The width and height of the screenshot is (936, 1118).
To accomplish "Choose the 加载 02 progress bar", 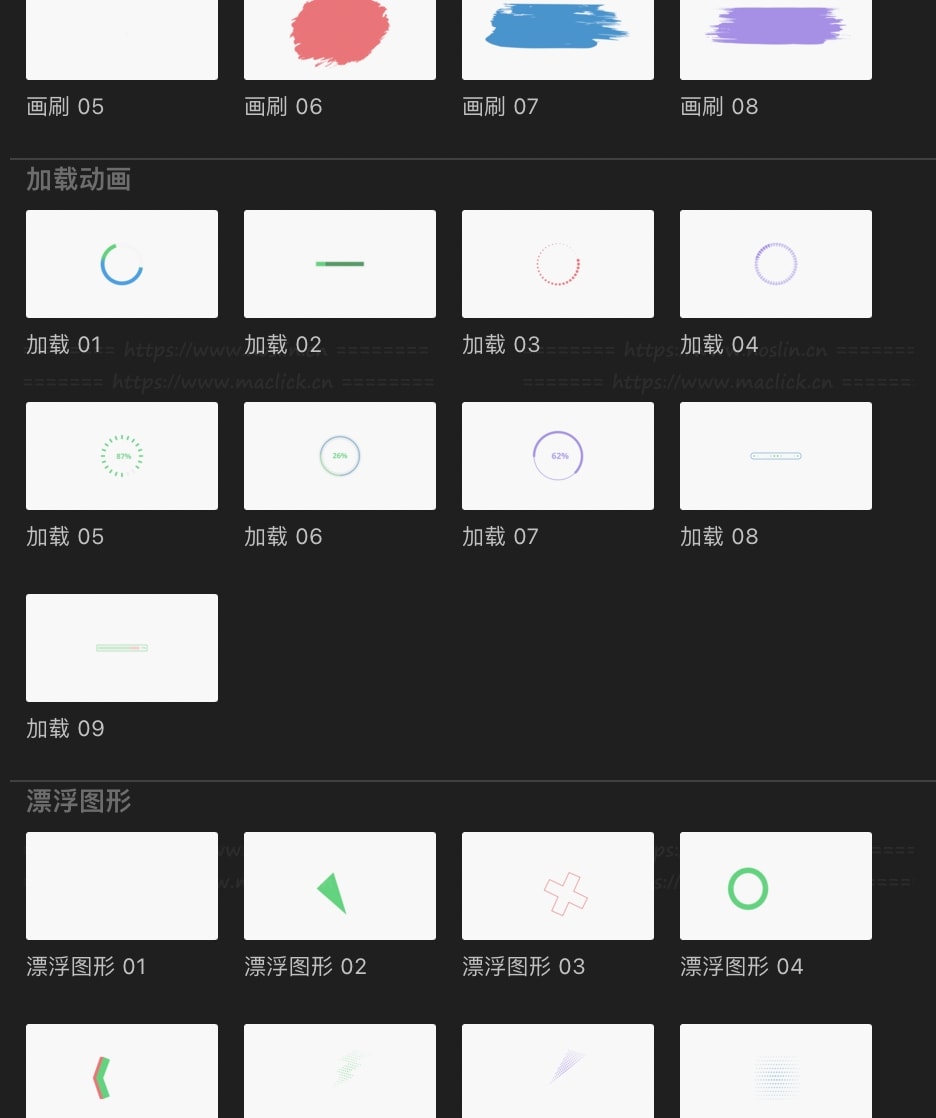I will pos(340,264).
